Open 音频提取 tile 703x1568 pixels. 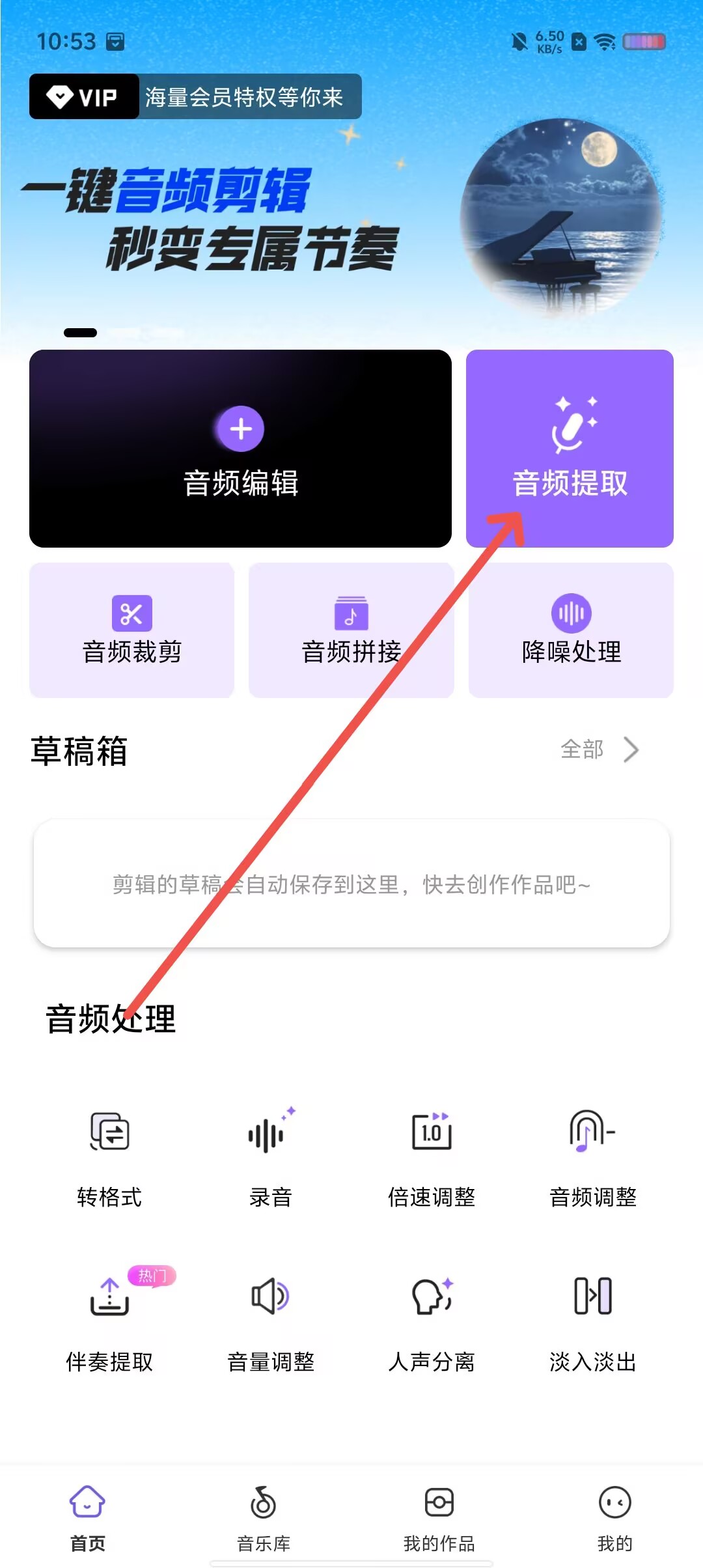coord(570,449)
